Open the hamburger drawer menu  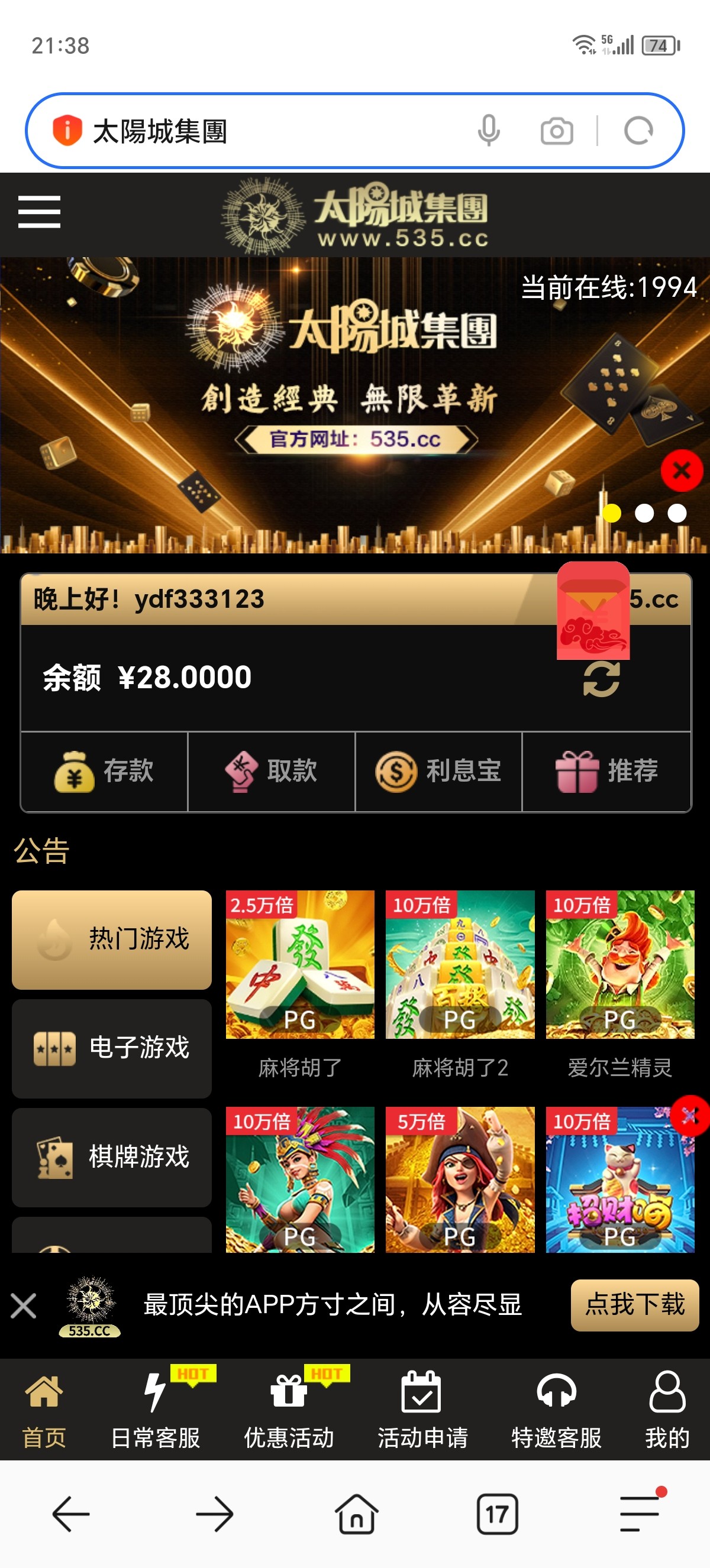(x=39, y=212)
